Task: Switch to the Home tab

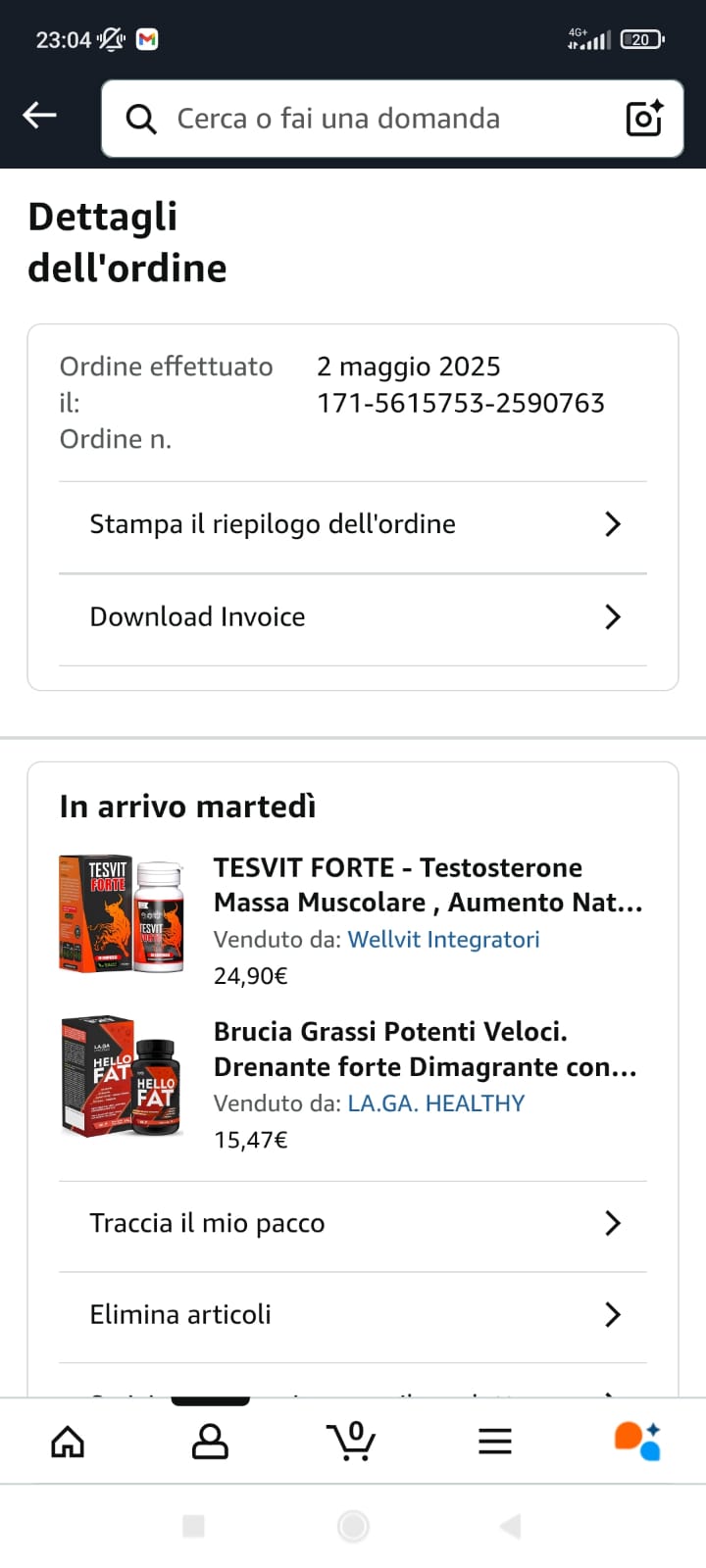Action: point(68,1442)
